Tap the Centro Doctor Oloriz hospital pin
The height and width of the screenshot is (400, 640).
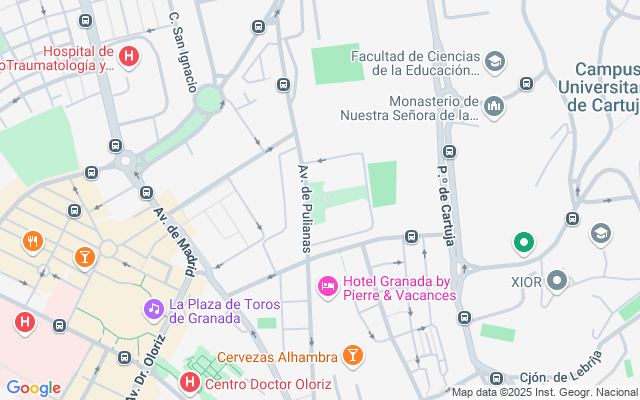click(190, 382)
